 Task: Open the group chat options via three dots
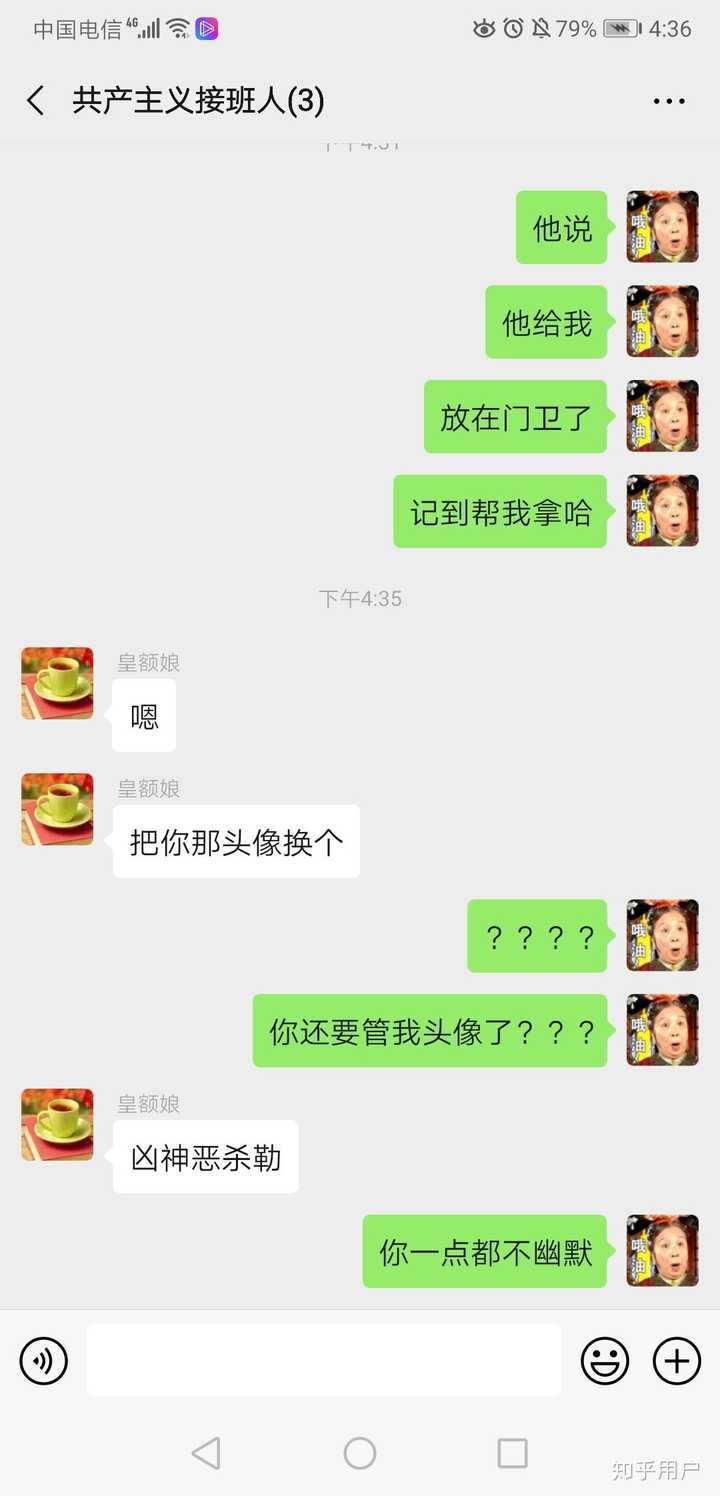tap(668, 100)
